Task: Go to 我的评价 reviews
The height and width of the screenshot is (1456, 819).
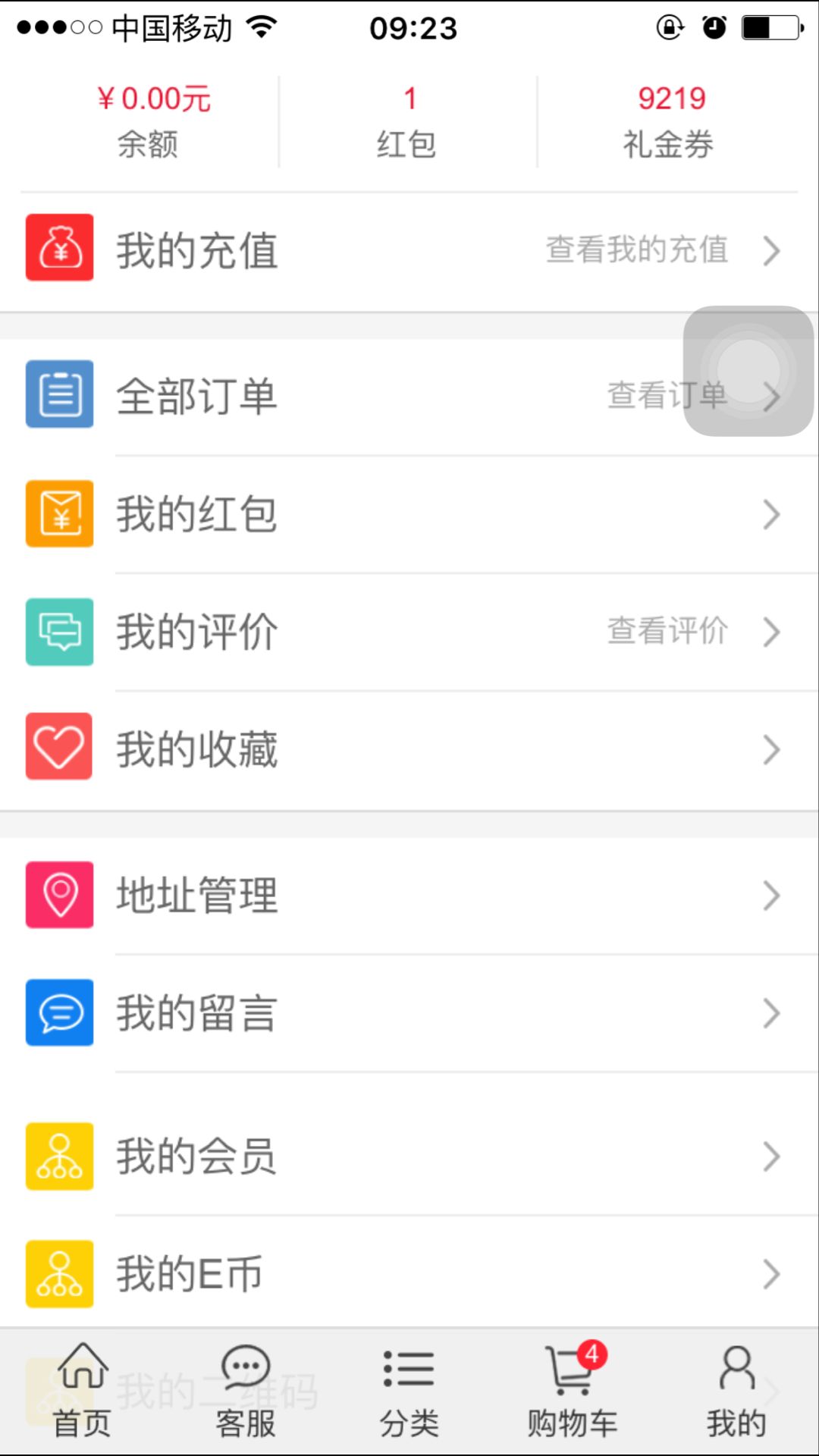Action: click(x=409, y=632)
